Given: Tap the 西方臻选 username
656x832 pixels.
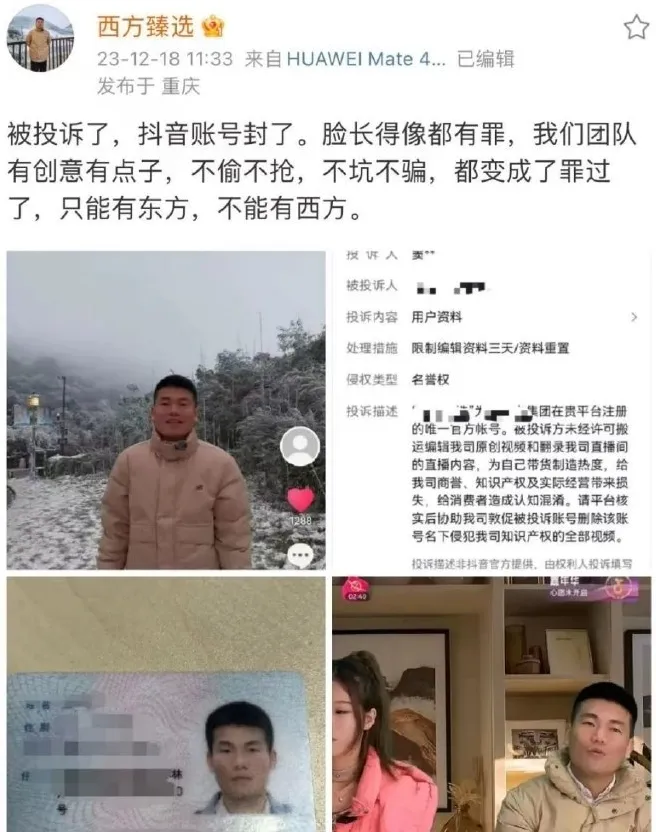Looking at the screenshot, I should (146, 26).
